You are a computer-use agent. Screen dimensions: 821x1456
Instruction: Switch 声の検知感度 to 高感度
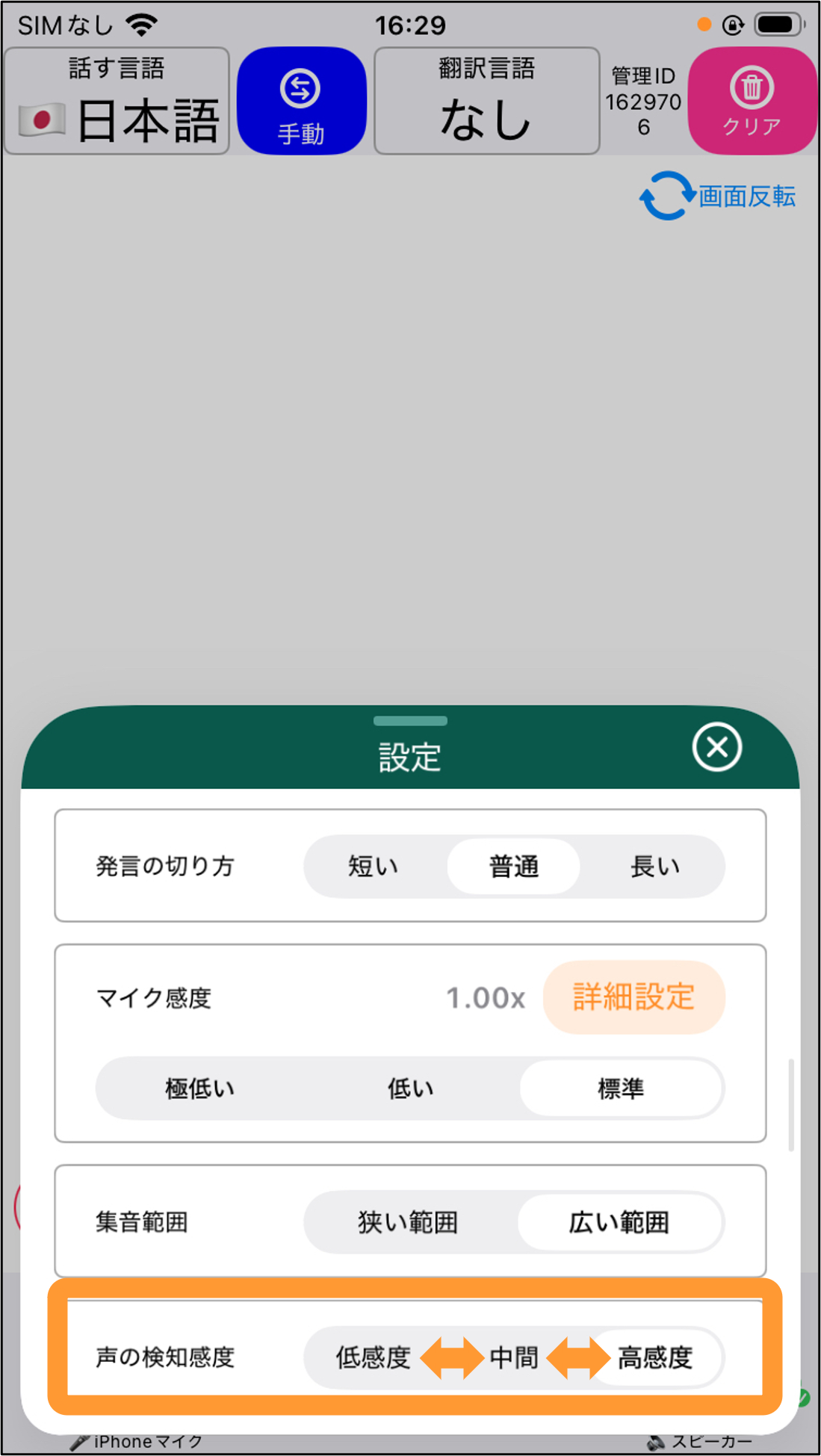click(655, 1357)
